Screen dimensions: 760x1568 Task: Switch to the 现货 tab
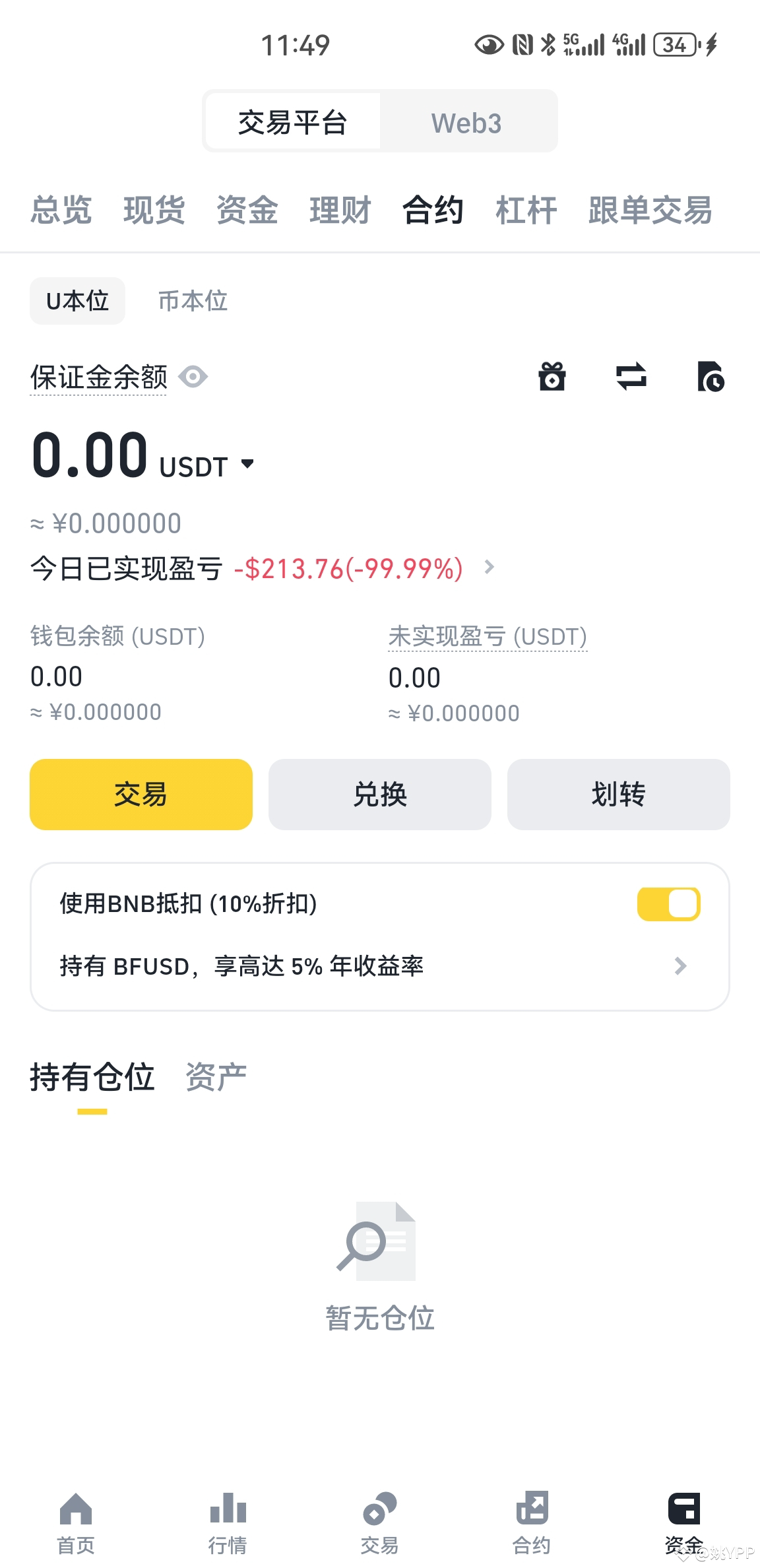(154, 211)
